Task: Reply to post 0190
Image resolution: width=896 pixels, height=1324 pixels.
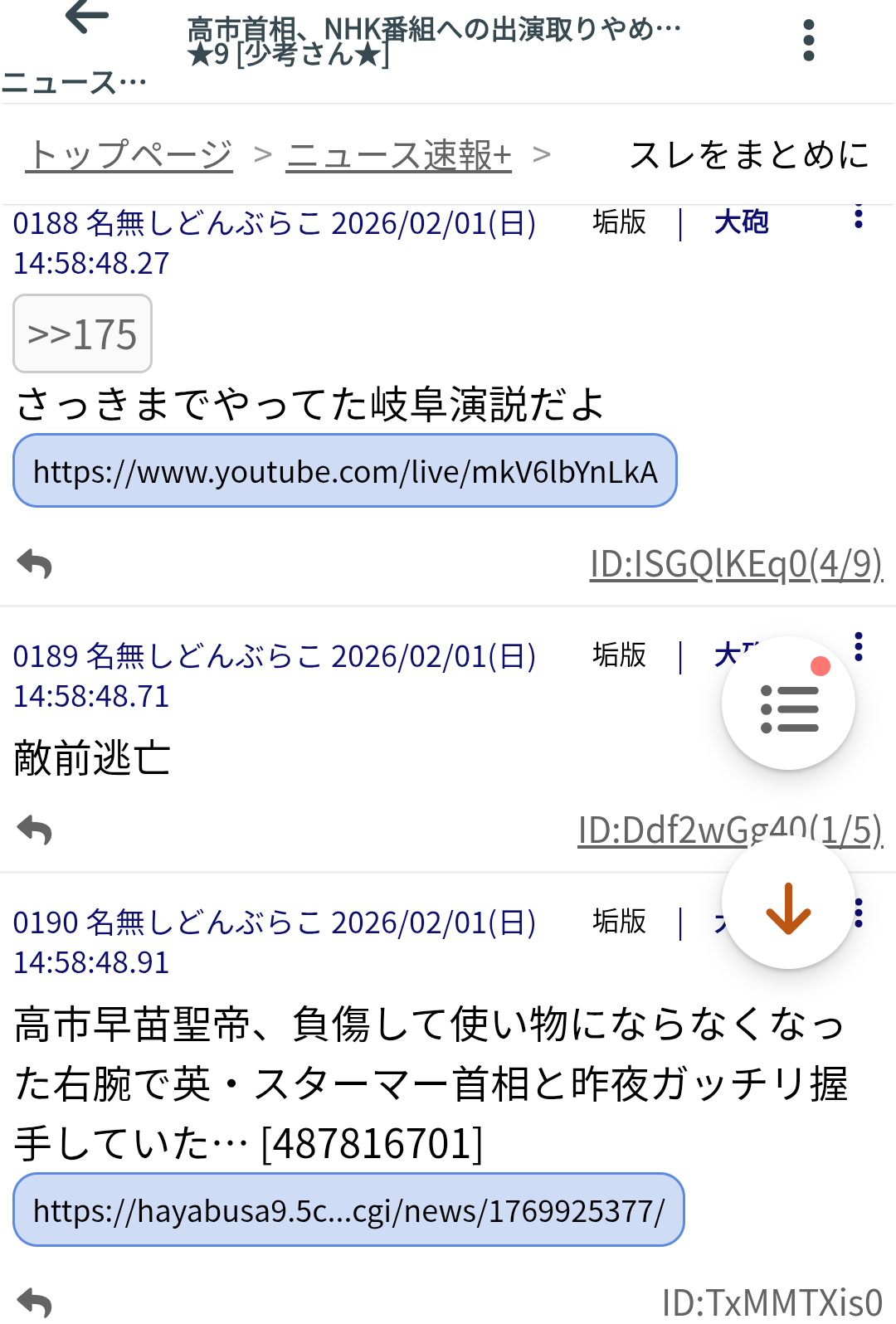Action: point(35,1301)
